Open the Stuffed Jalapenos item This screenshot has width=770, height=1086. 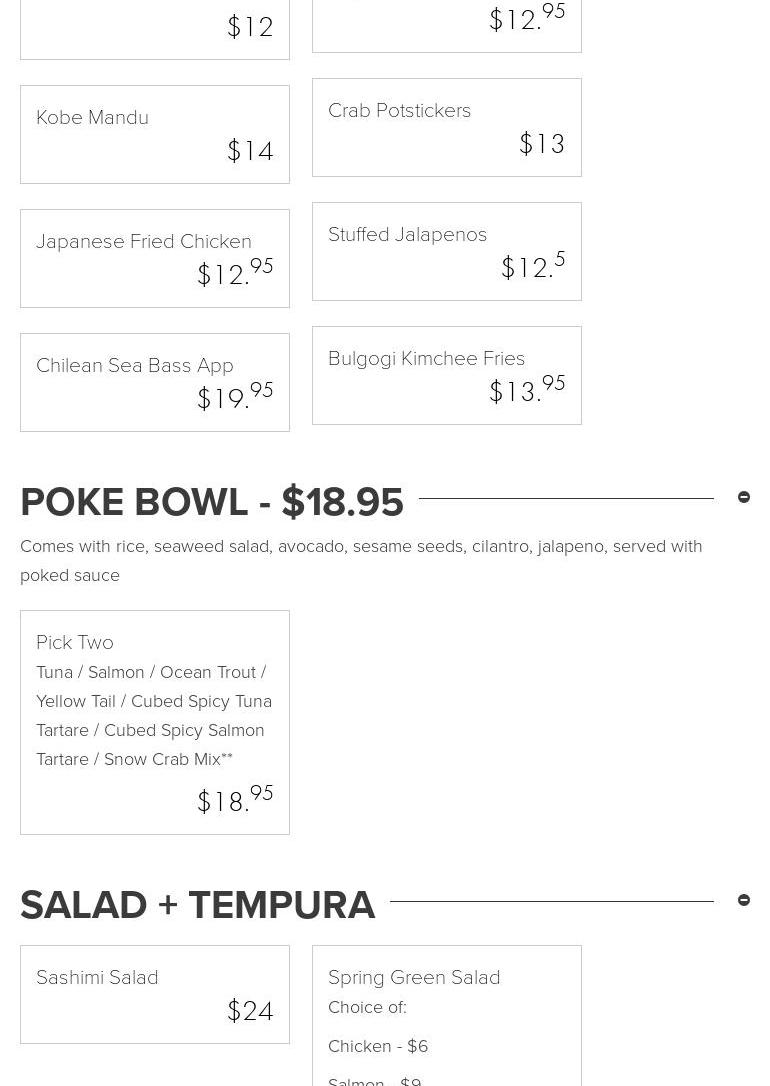point(447,251)
